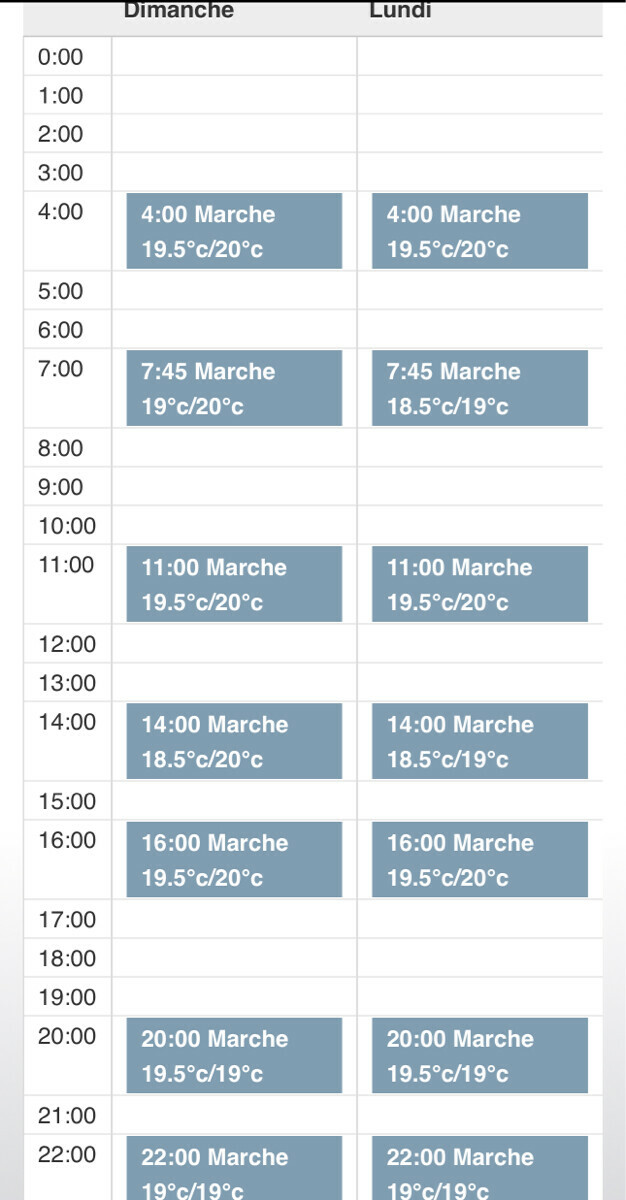Open Dimanche 22:00 Marche block
Image resolution: width=626 pixels, height=1200 pixels.
[234, 1170]
